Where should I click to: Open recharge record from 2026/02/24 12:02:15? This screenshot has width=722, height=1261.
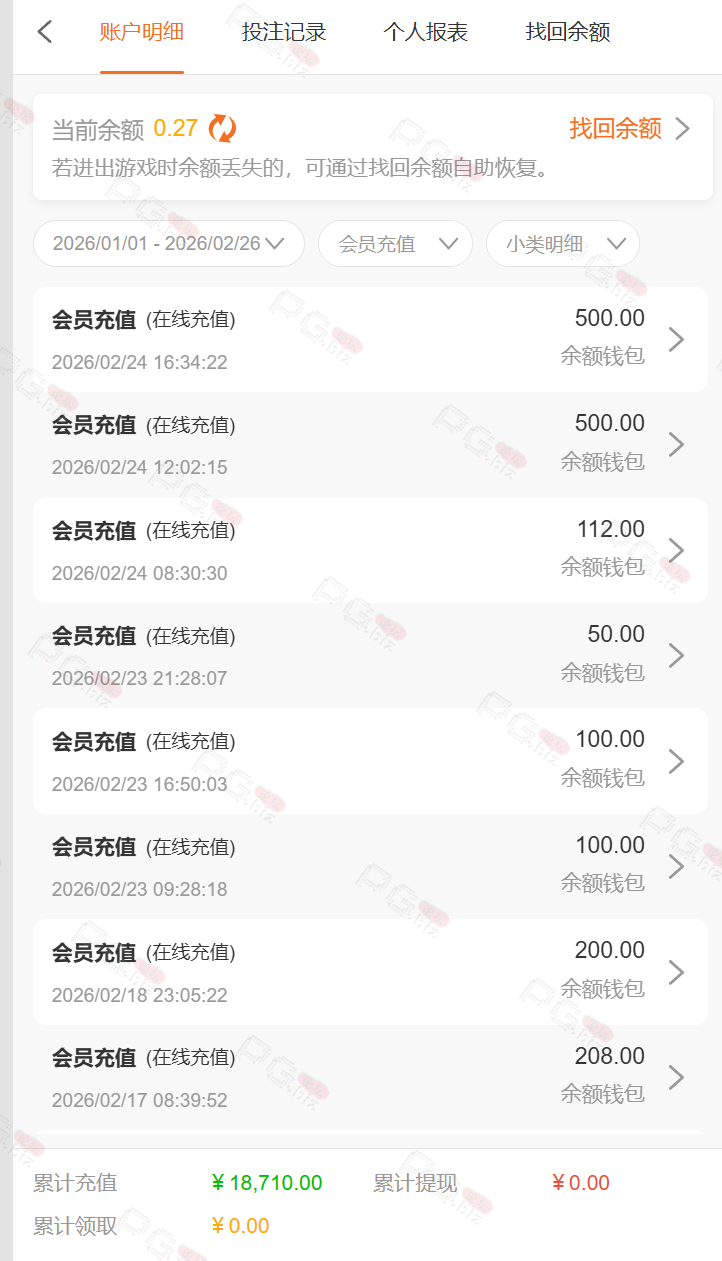click(x=370, y=444)
